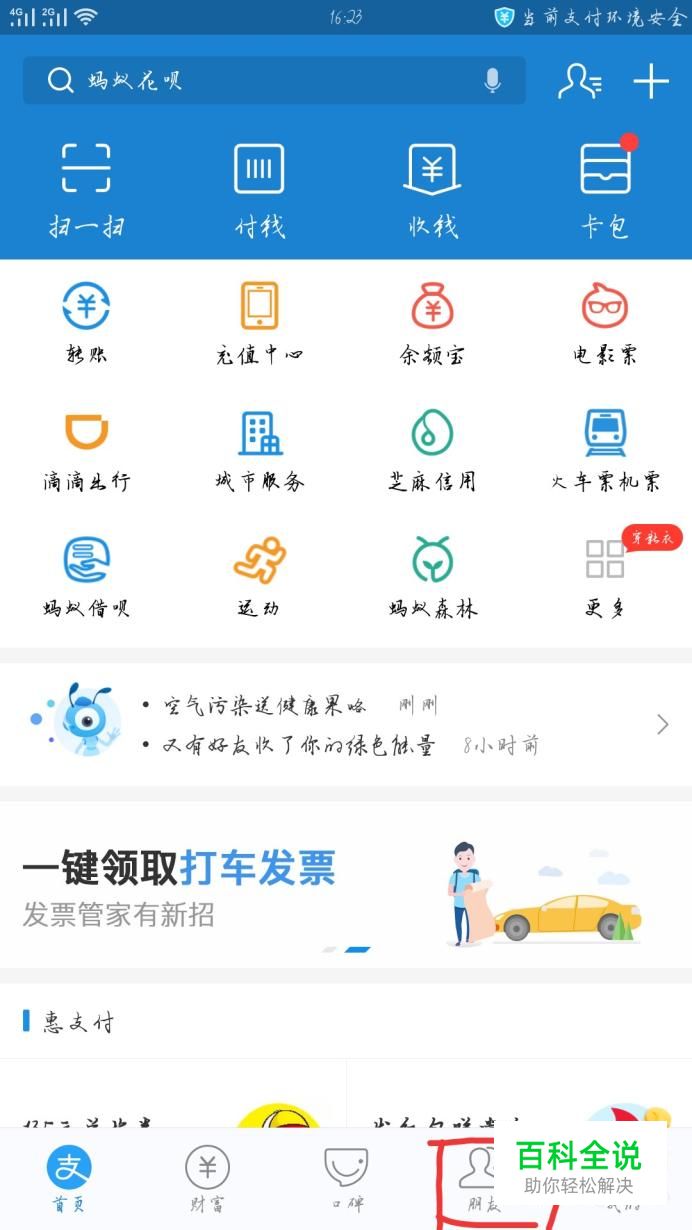Open 转账 transfer
This screenshot has width=692, height=1230.
coord(86,324)
